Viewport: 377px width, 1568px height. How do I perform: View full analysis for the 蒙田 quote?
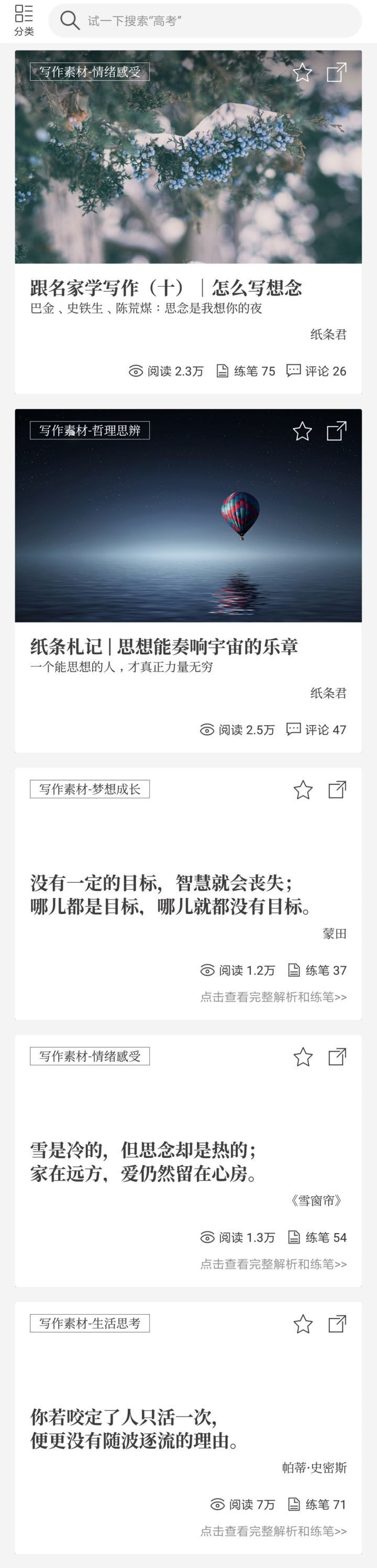pos(274,997)
